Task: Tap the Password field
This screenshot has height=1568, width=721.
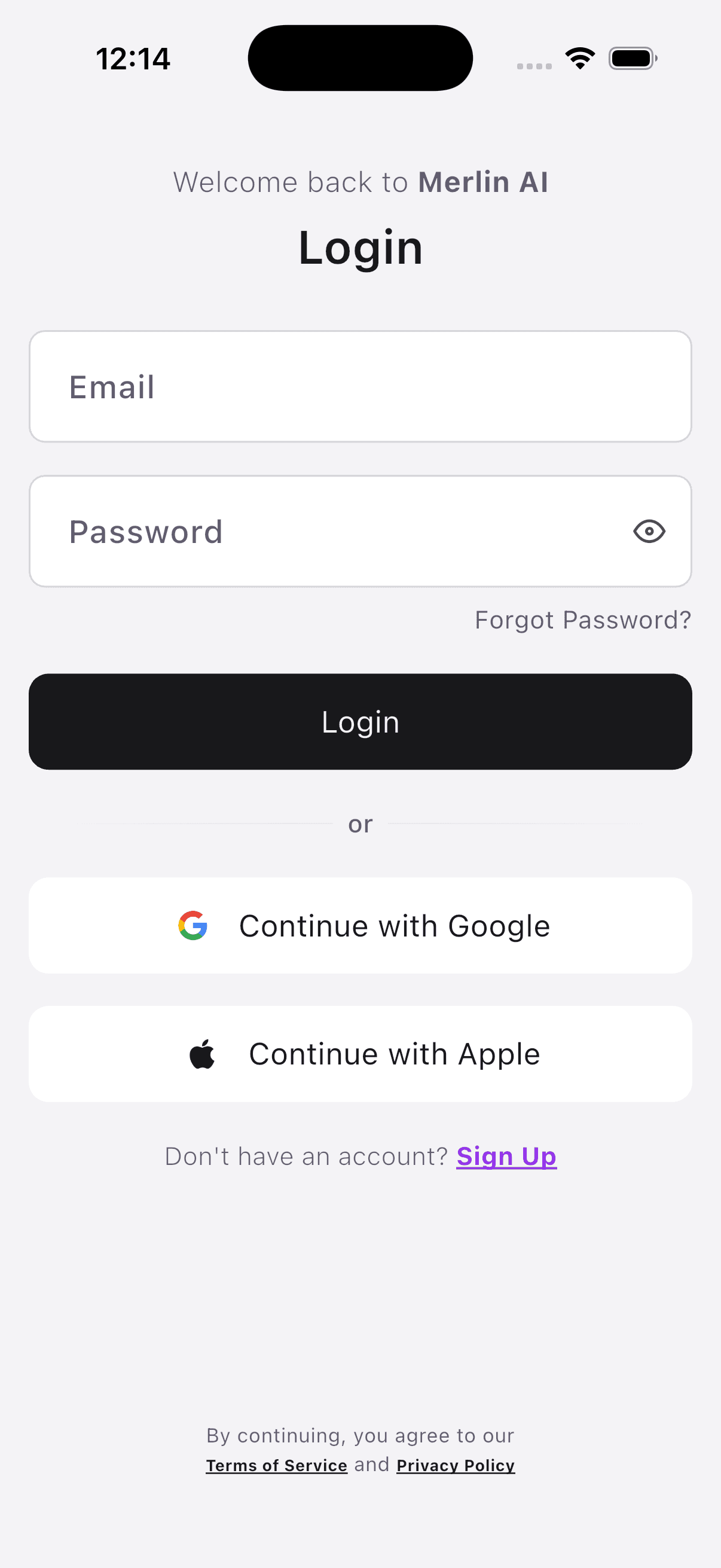Action: click(329, 532)
